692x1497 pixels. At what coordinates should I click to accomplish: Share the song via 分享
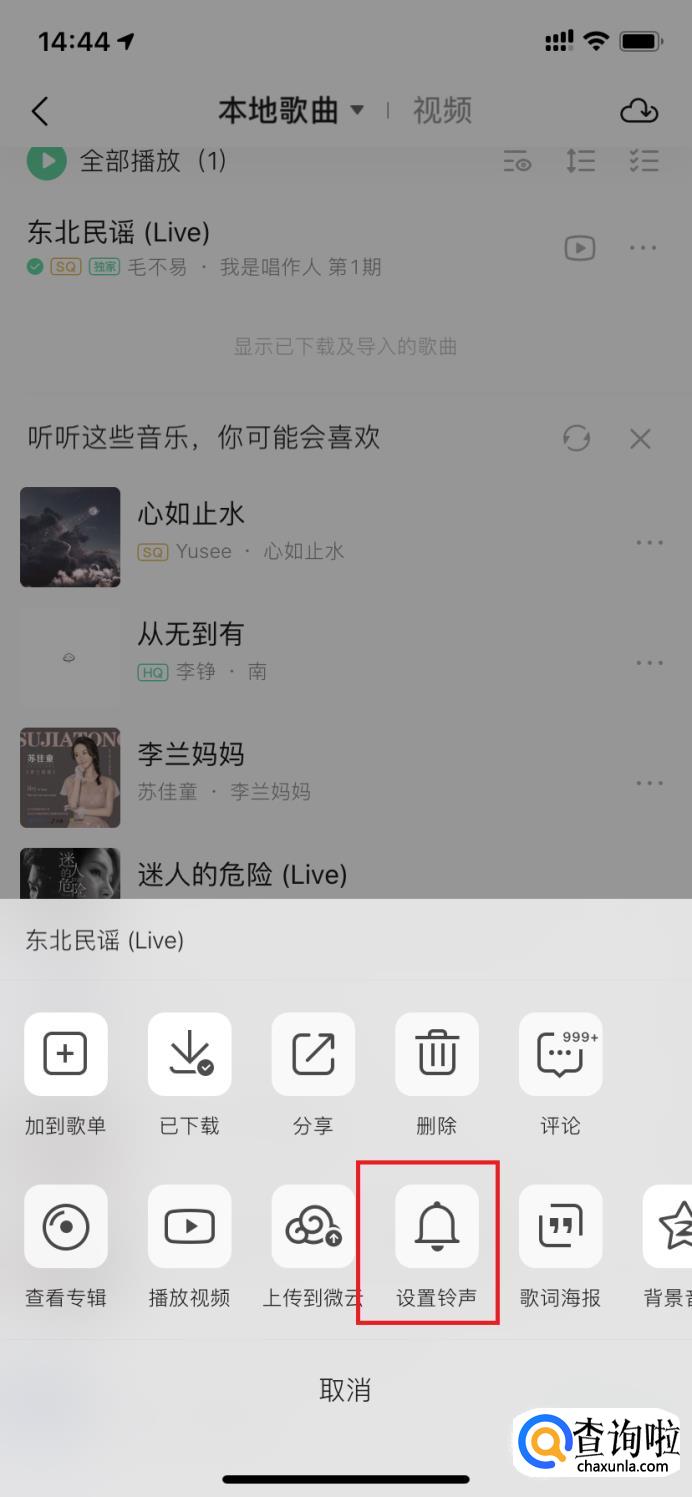tap(313, 1054)
